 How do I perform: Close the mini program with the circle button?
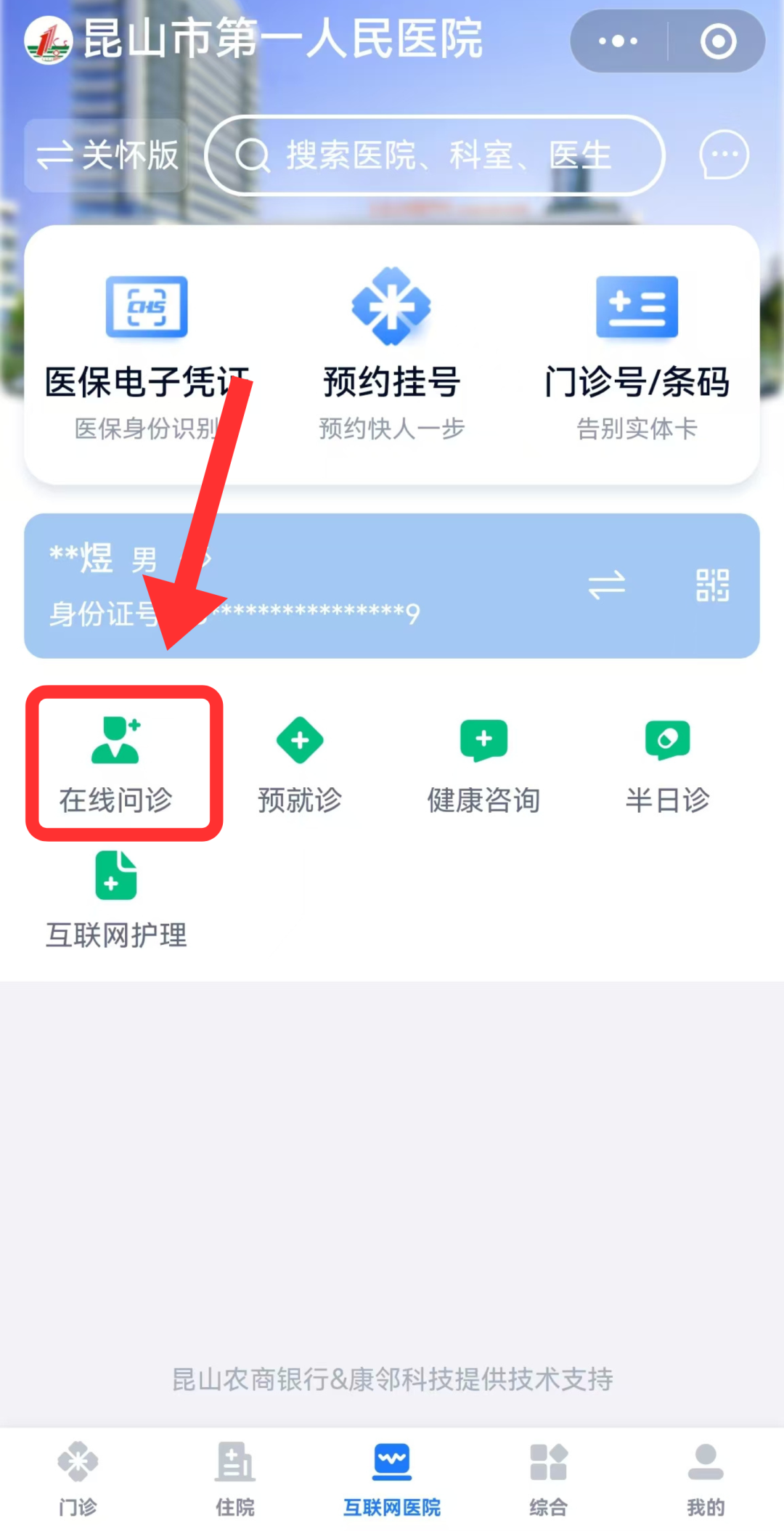tap(718, 41)
